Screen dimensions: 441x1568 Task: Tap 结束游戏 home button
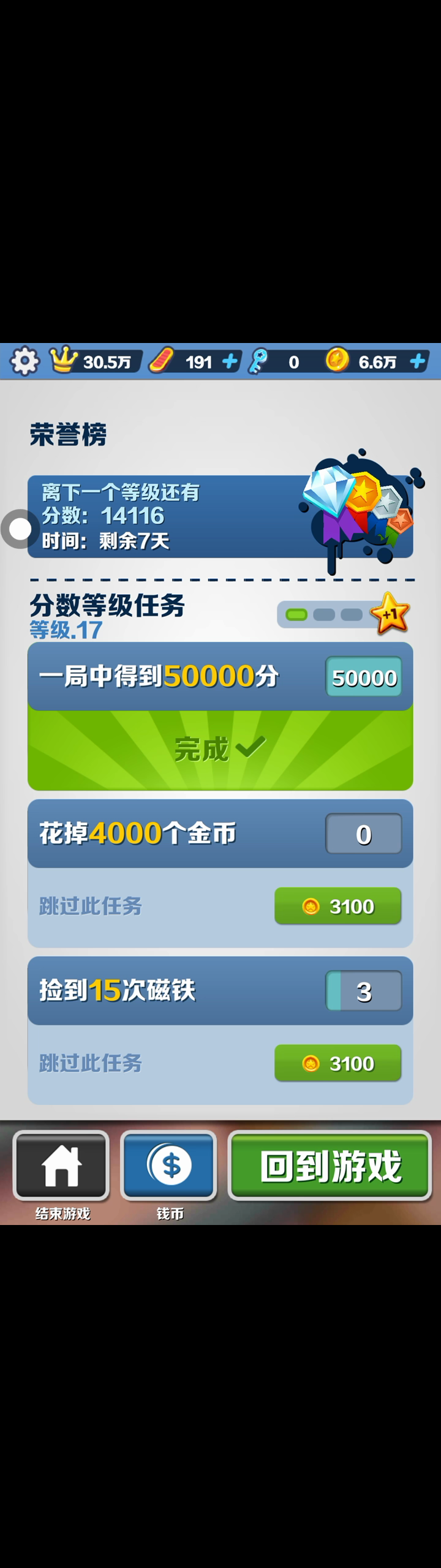(61, 1165)
